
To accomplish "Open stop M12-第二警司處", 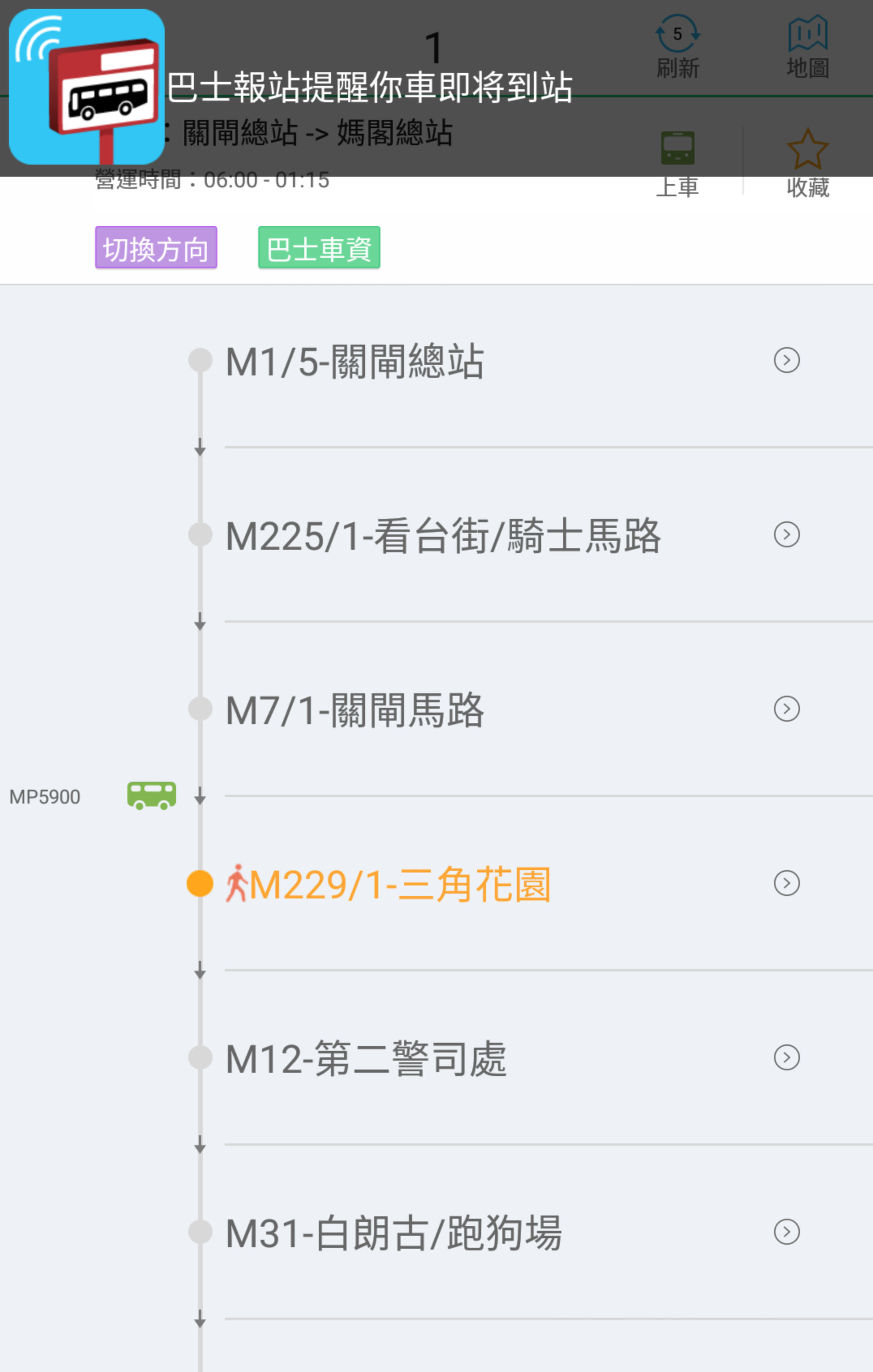I will [366, 1059].
